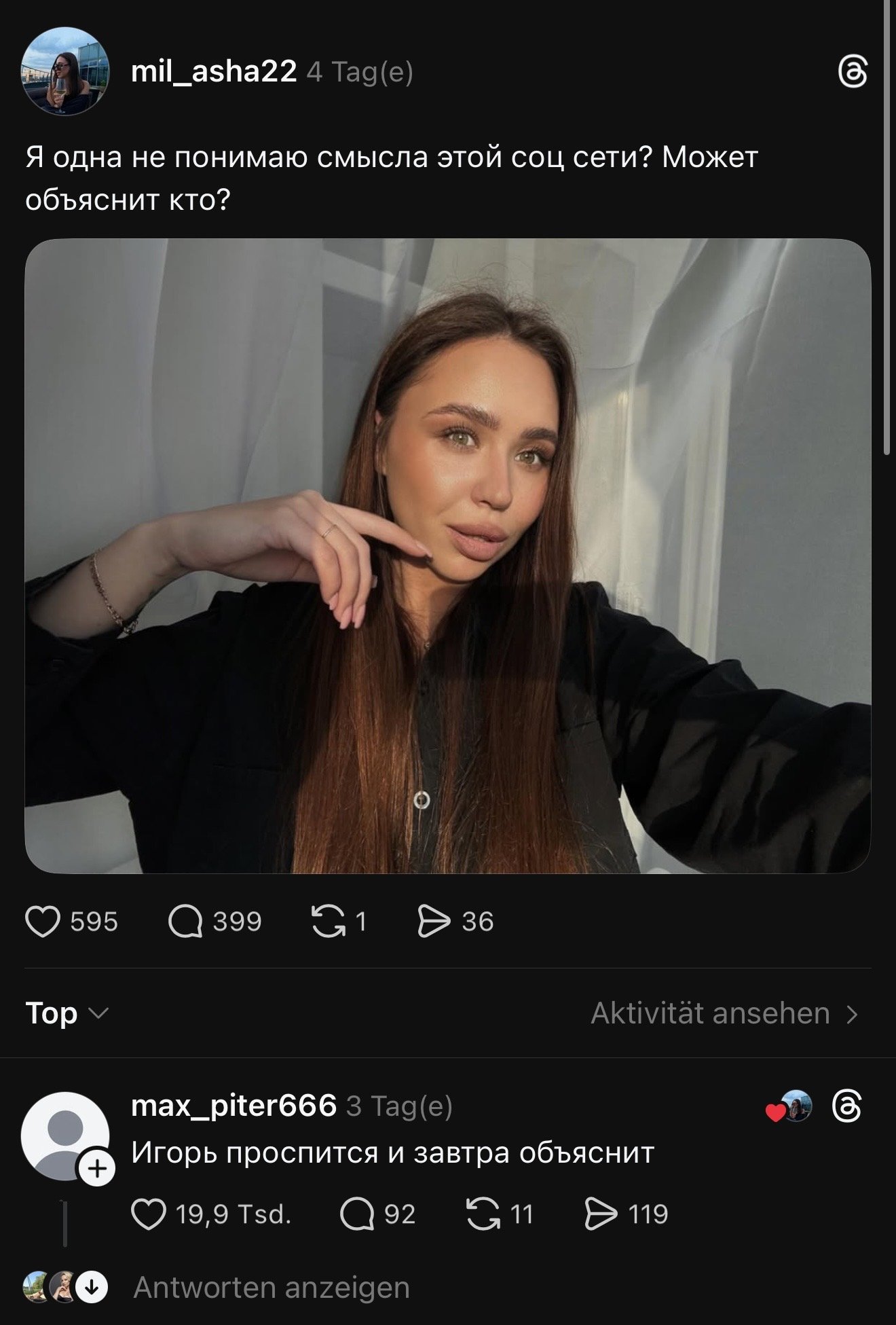Reply to max_piter666's comment
Image resolution: width=896 pixels, height=1325 pixels.
coord(357,1214)
